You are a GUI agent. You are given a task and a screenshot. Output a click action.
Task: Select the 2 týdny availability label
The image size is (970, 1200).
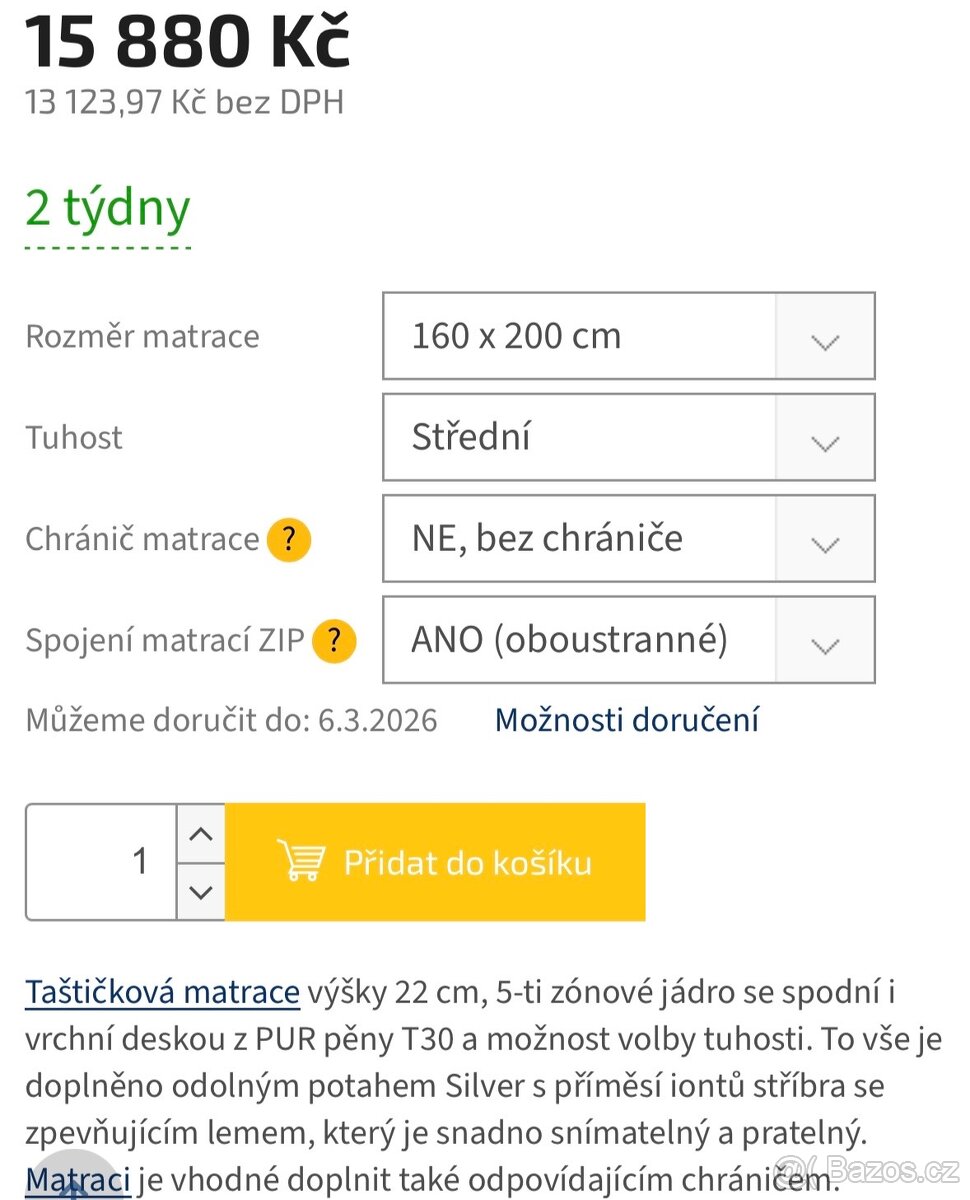108,208
